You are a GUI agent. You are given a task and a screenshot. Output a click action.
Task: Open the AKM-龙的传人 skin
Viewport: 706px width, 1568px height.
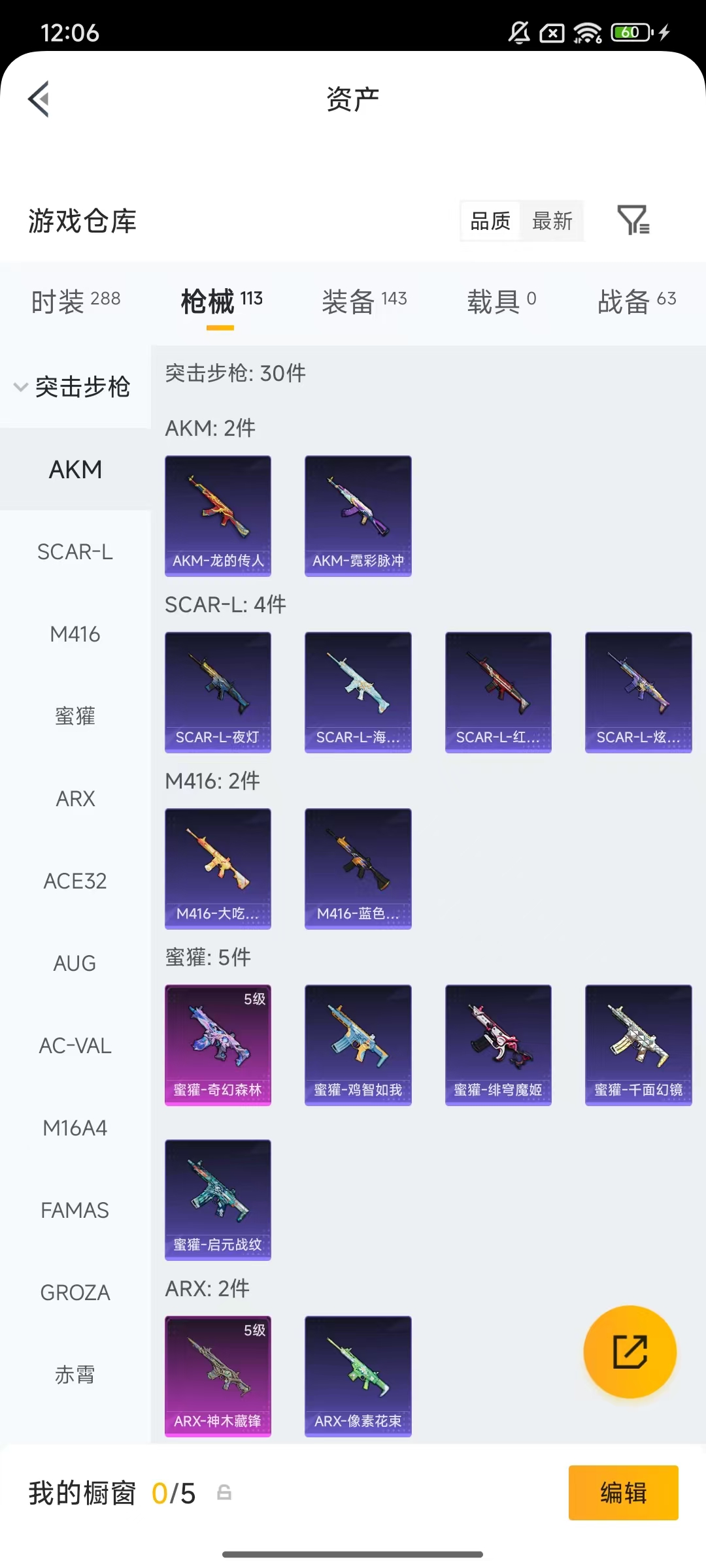point(218,516)
